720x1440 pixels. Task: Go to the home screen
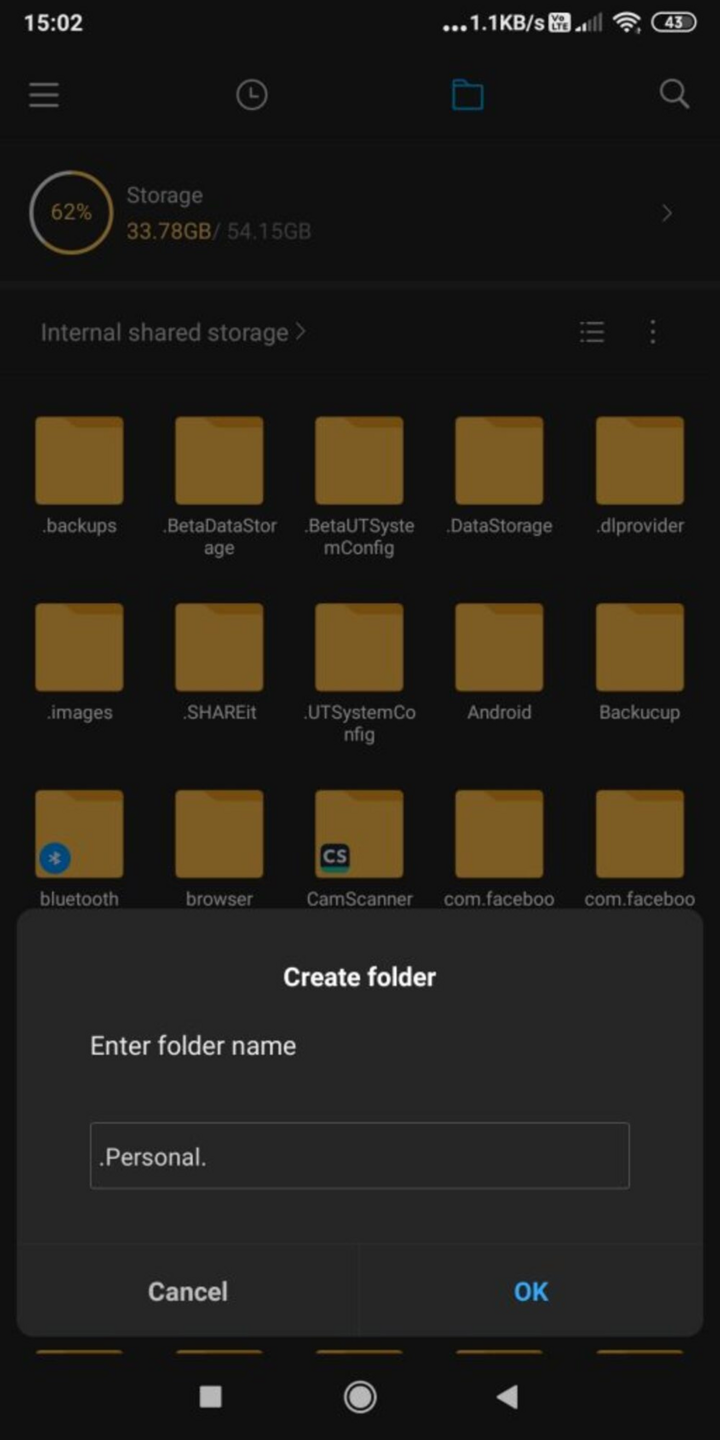point(360,1396)
